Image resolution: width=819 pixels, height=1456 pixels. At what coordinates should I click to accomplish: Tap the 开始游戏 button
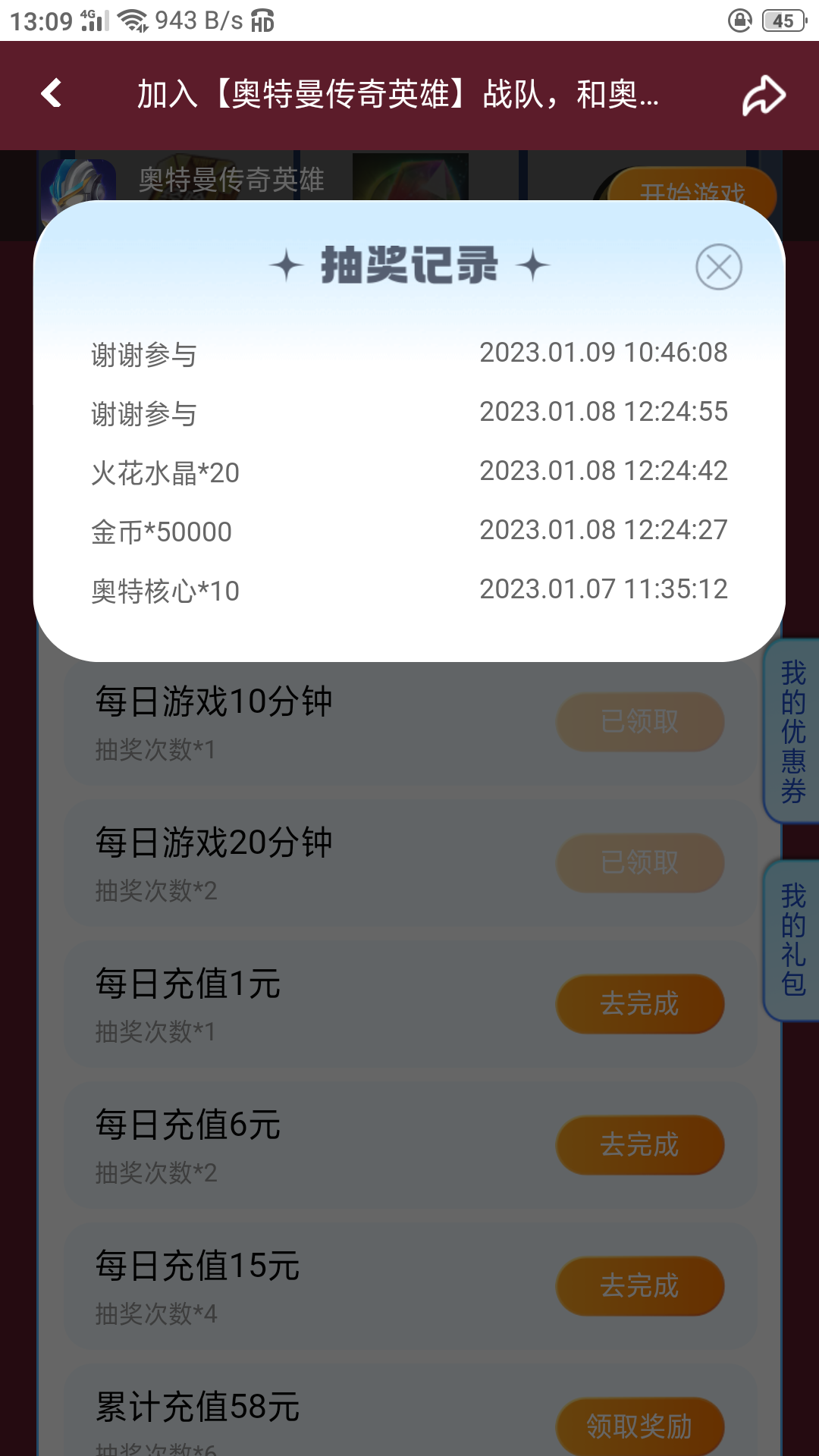(x=692, y=185)
